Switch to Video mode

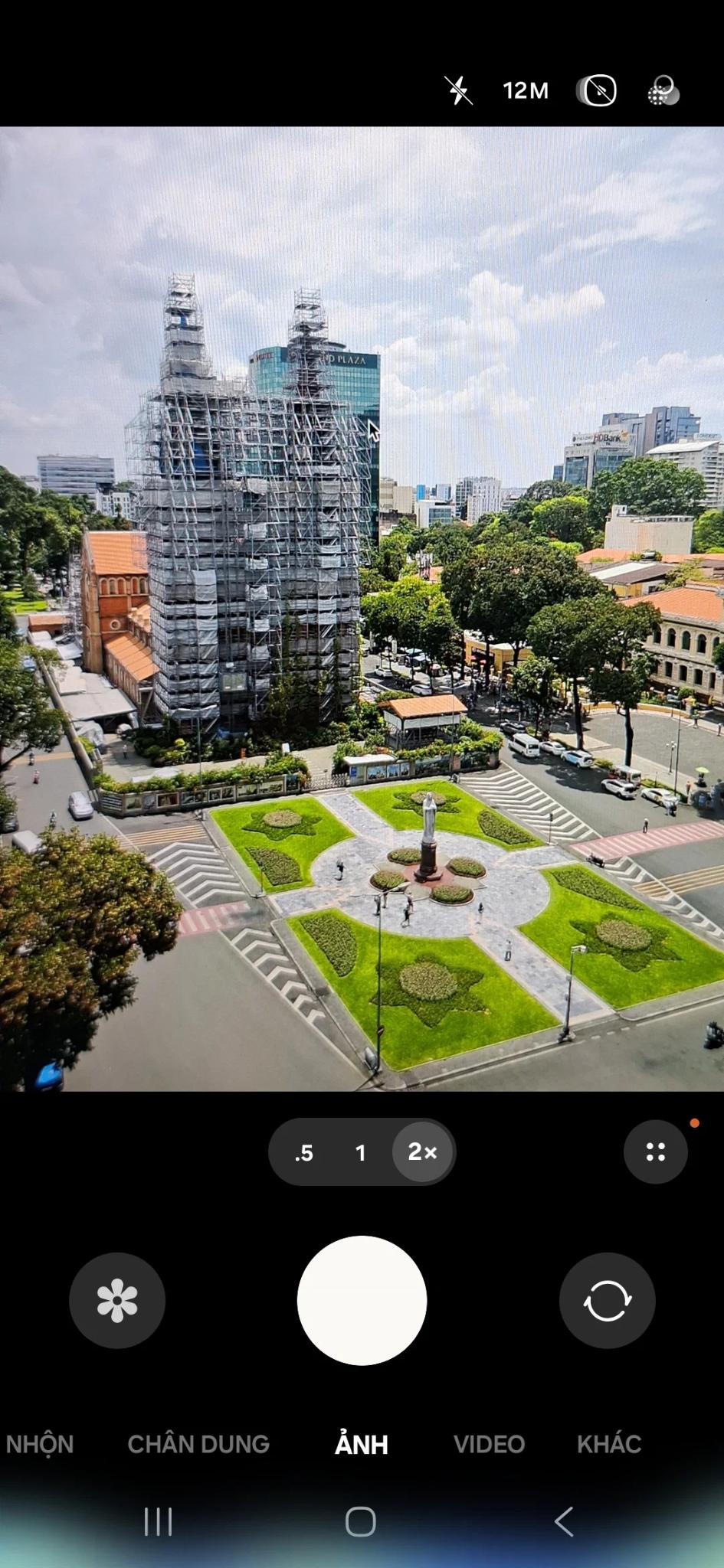(489, 1444)
